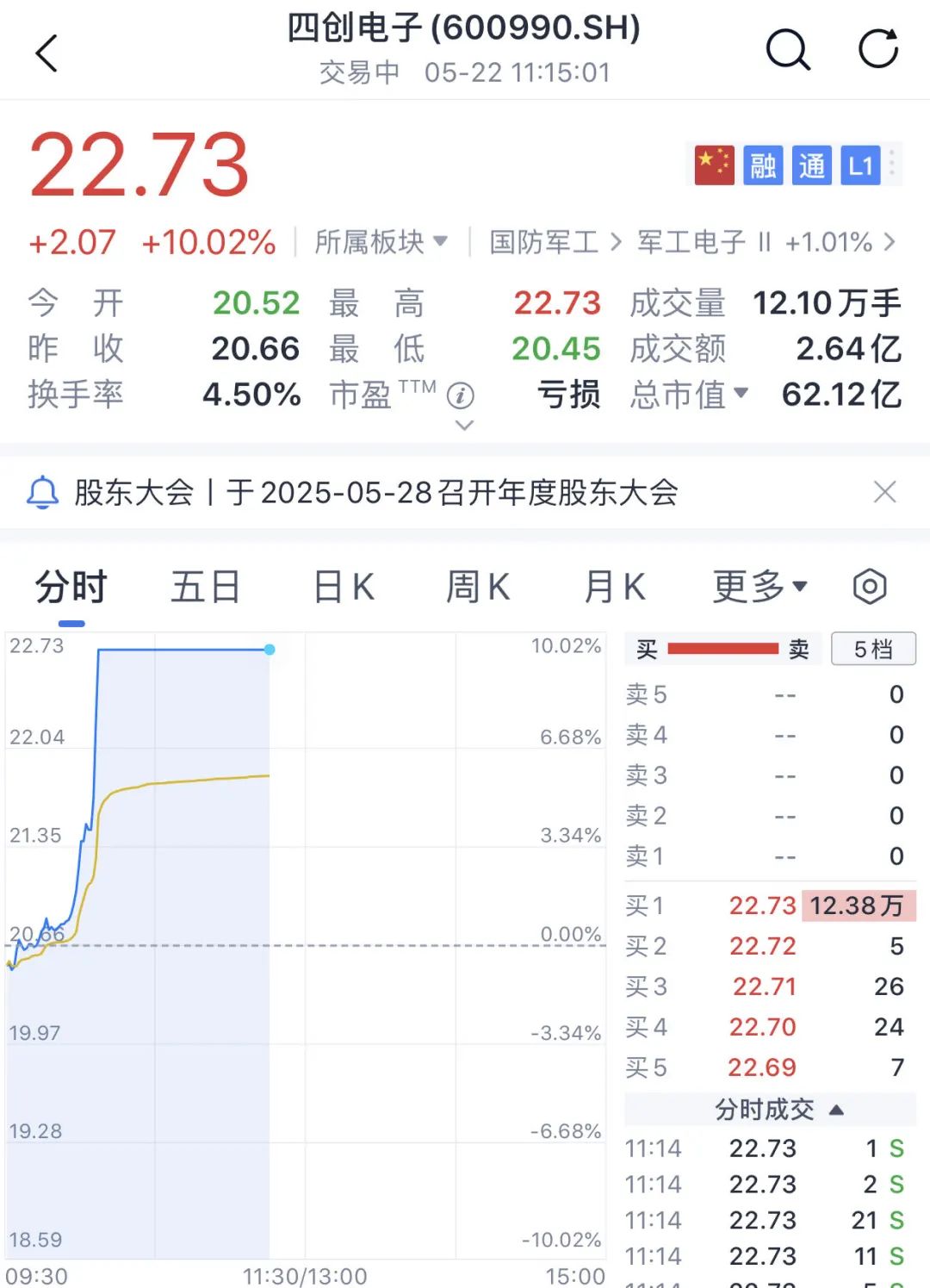View the 月K chart tab
Viewport: 930px width, 1288px height.
(614, 588)
